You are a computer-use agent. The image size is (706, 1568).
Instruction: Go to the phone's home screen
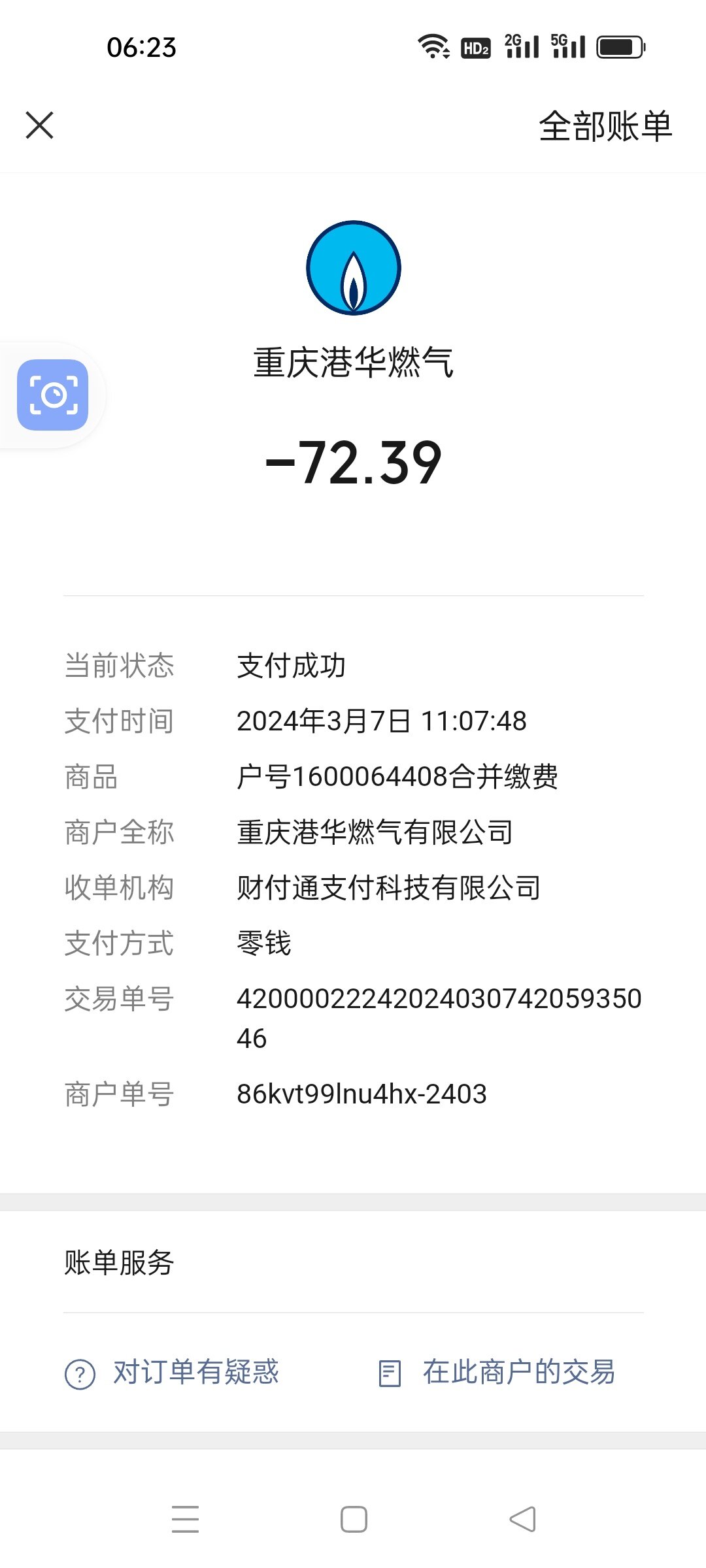pos(354,1519)
